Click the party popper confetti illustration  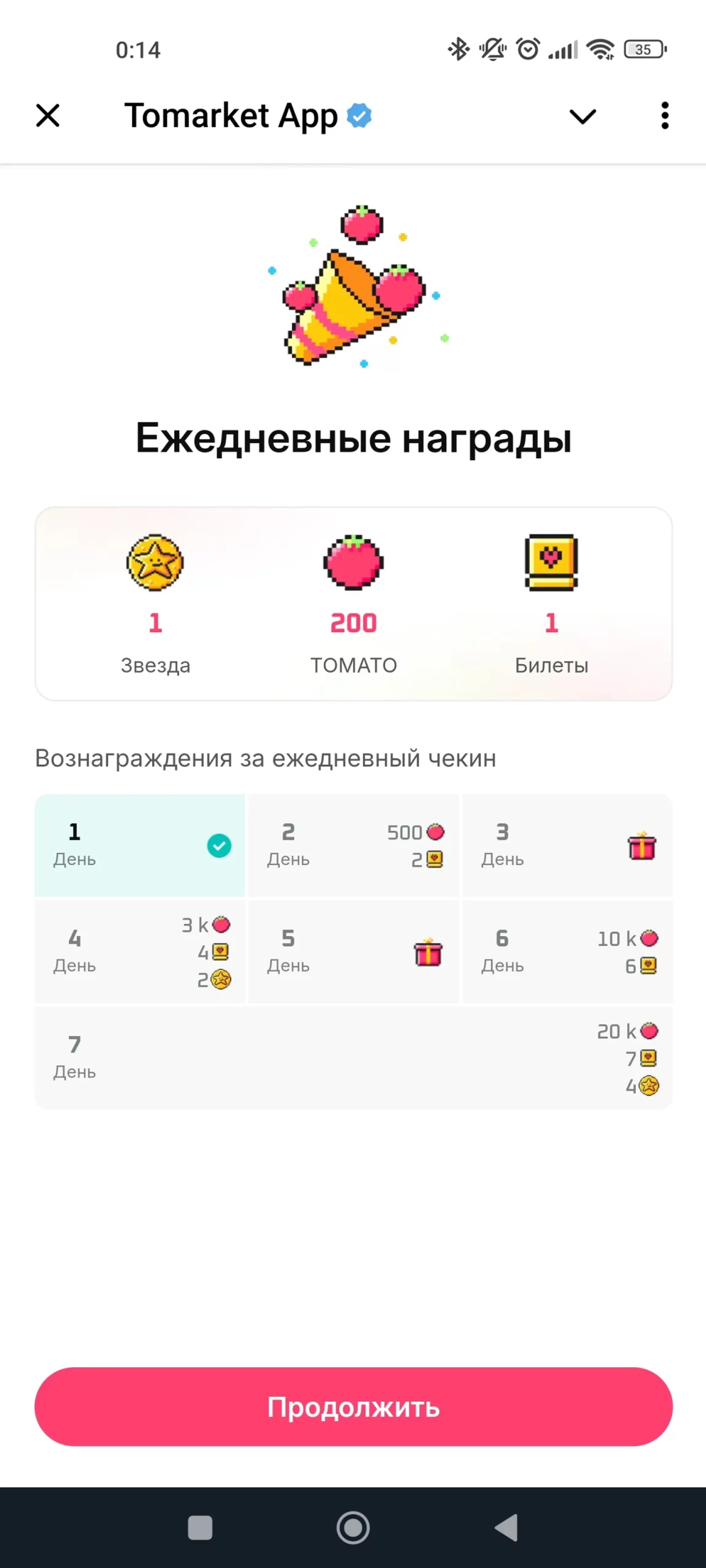(353, 292)
